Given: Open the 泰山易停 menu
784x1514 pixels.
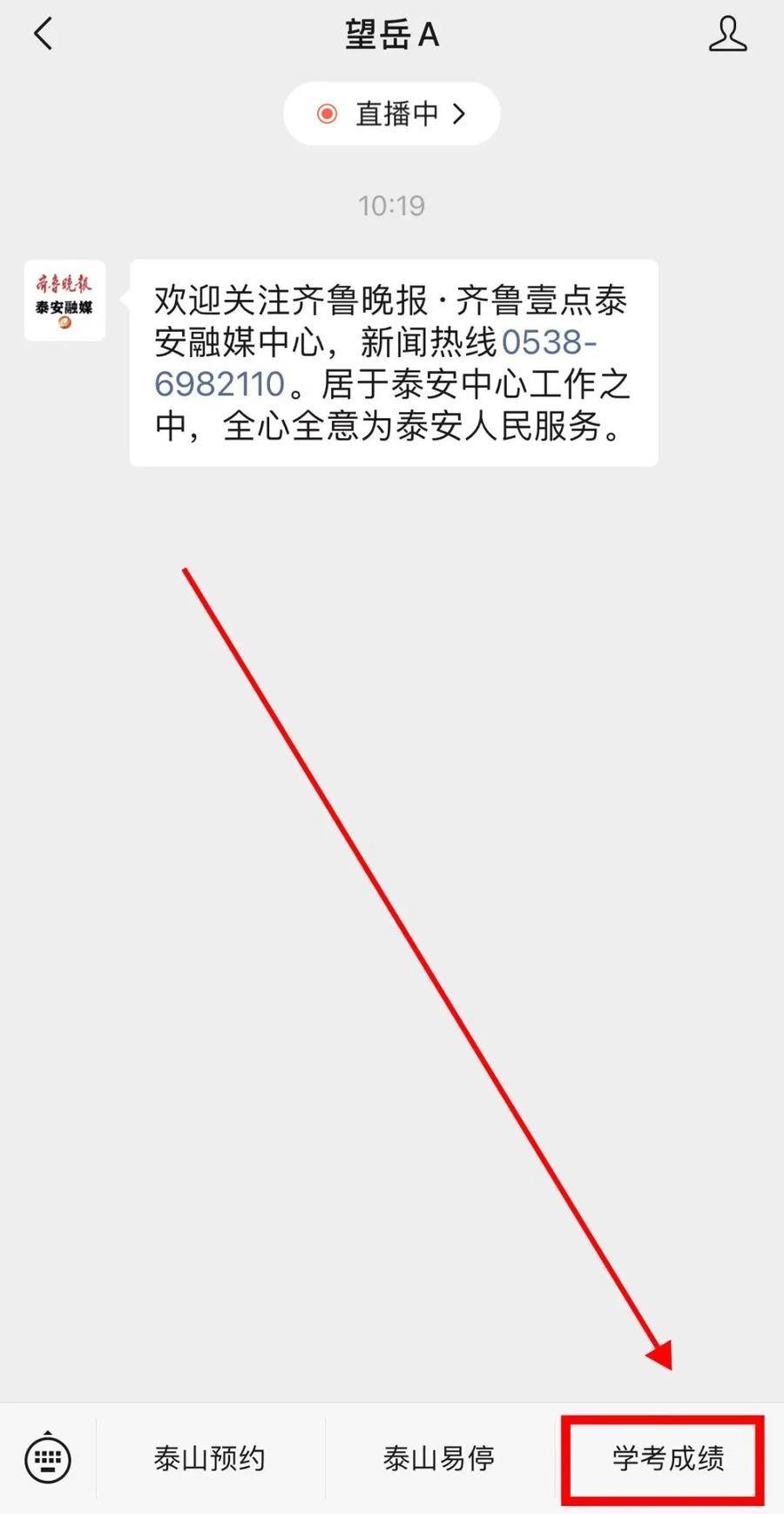Looking at the screenshot, I should click(x=439, y=1458).
